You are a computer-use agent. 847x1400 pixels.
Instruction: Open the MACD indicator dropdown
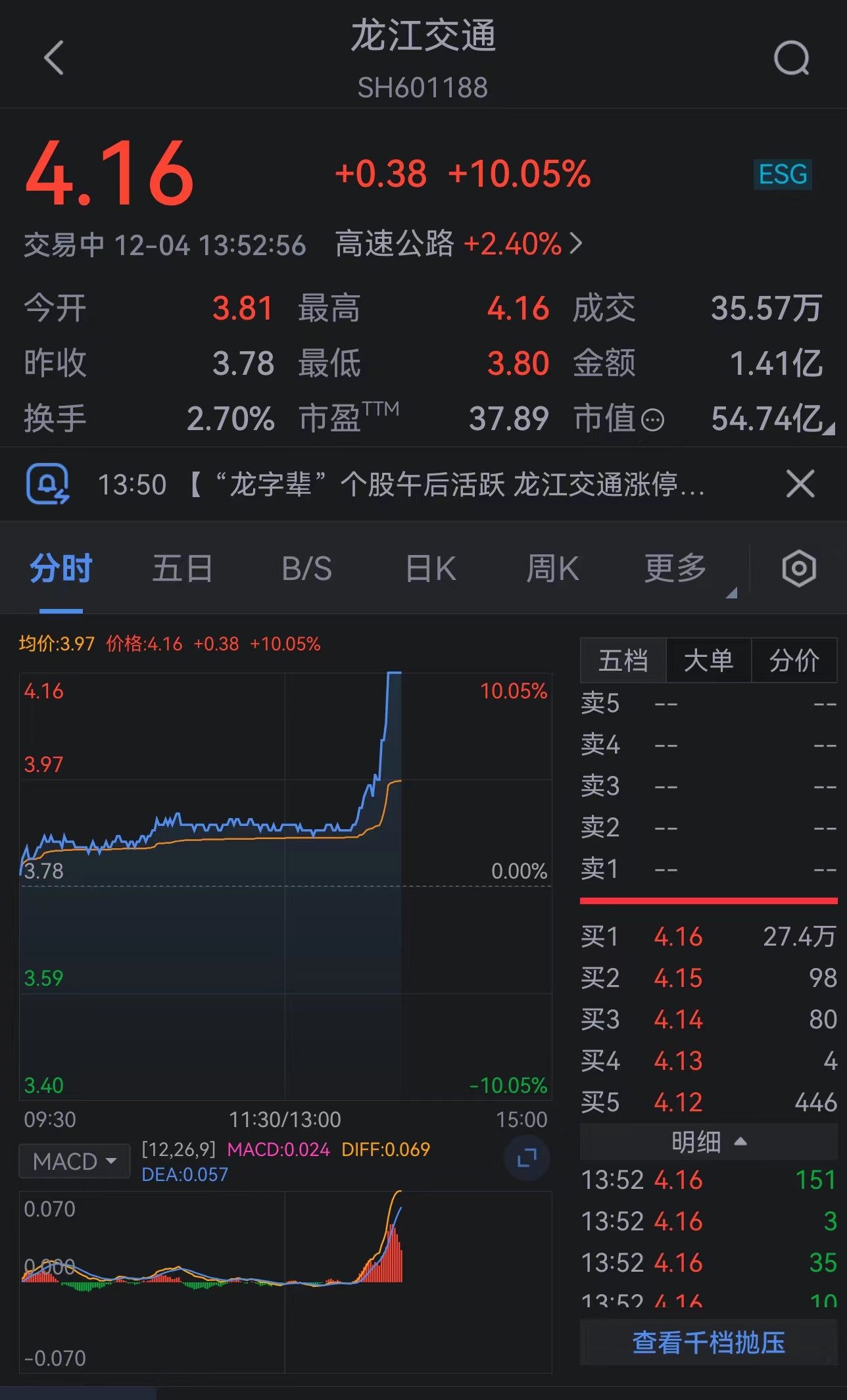click(x=74, y=1161)
